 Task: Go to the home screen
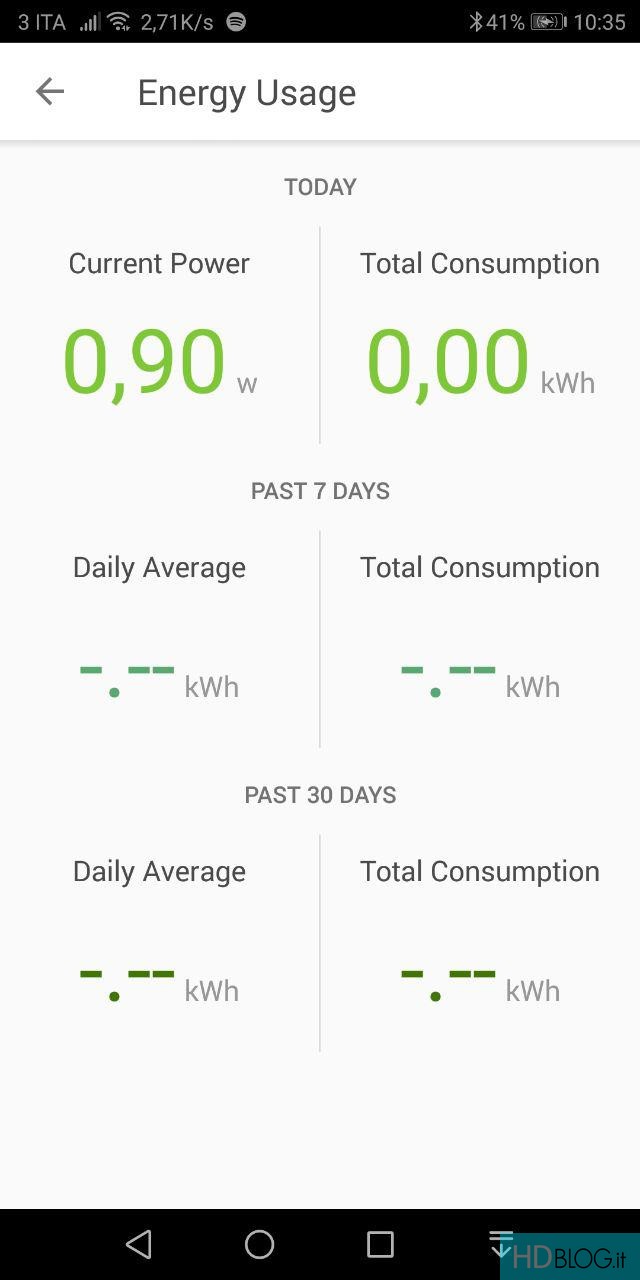259,1244
